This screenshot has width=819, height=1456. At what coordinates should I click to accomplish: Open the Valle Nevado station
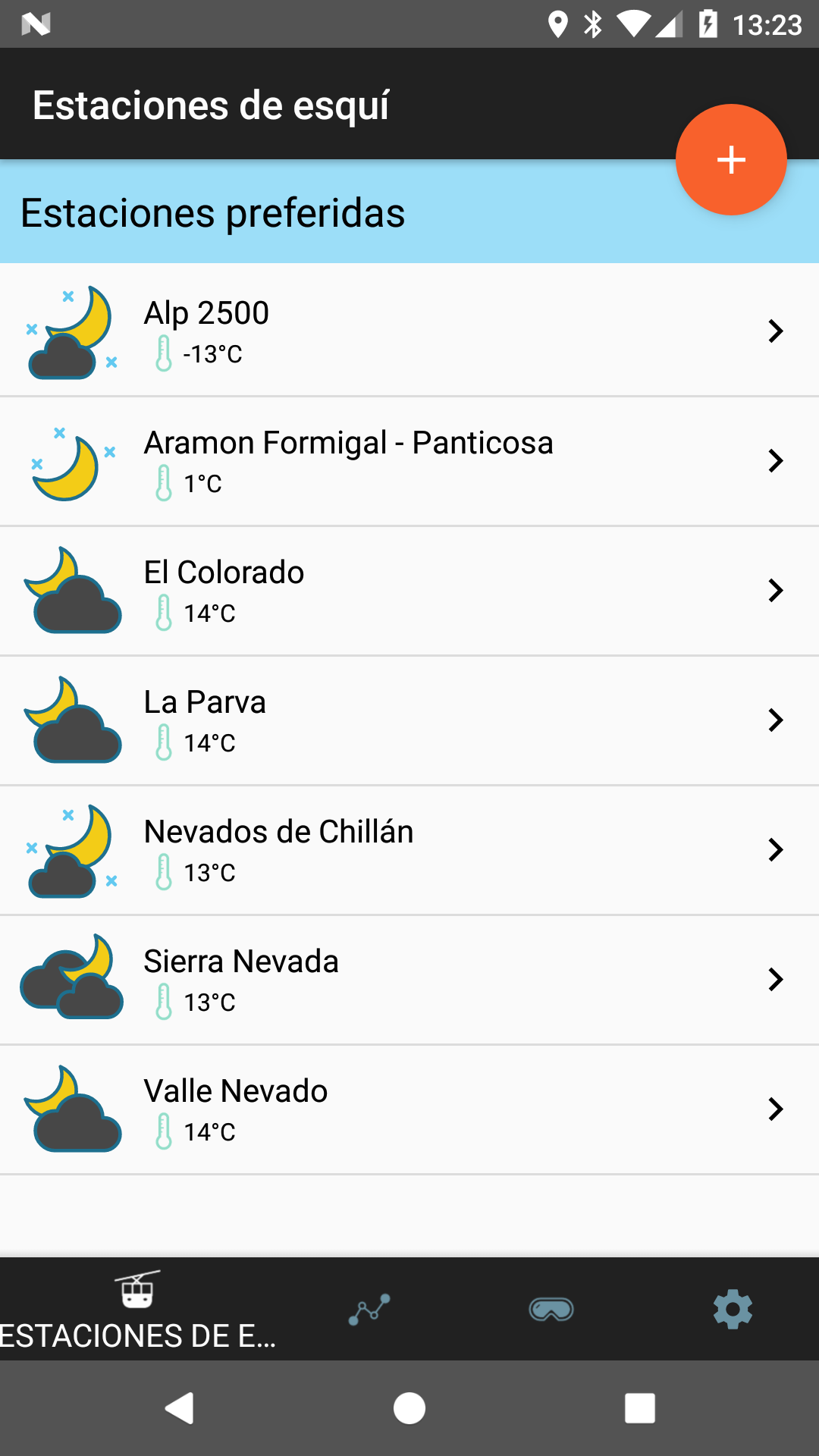point(409,1109)
